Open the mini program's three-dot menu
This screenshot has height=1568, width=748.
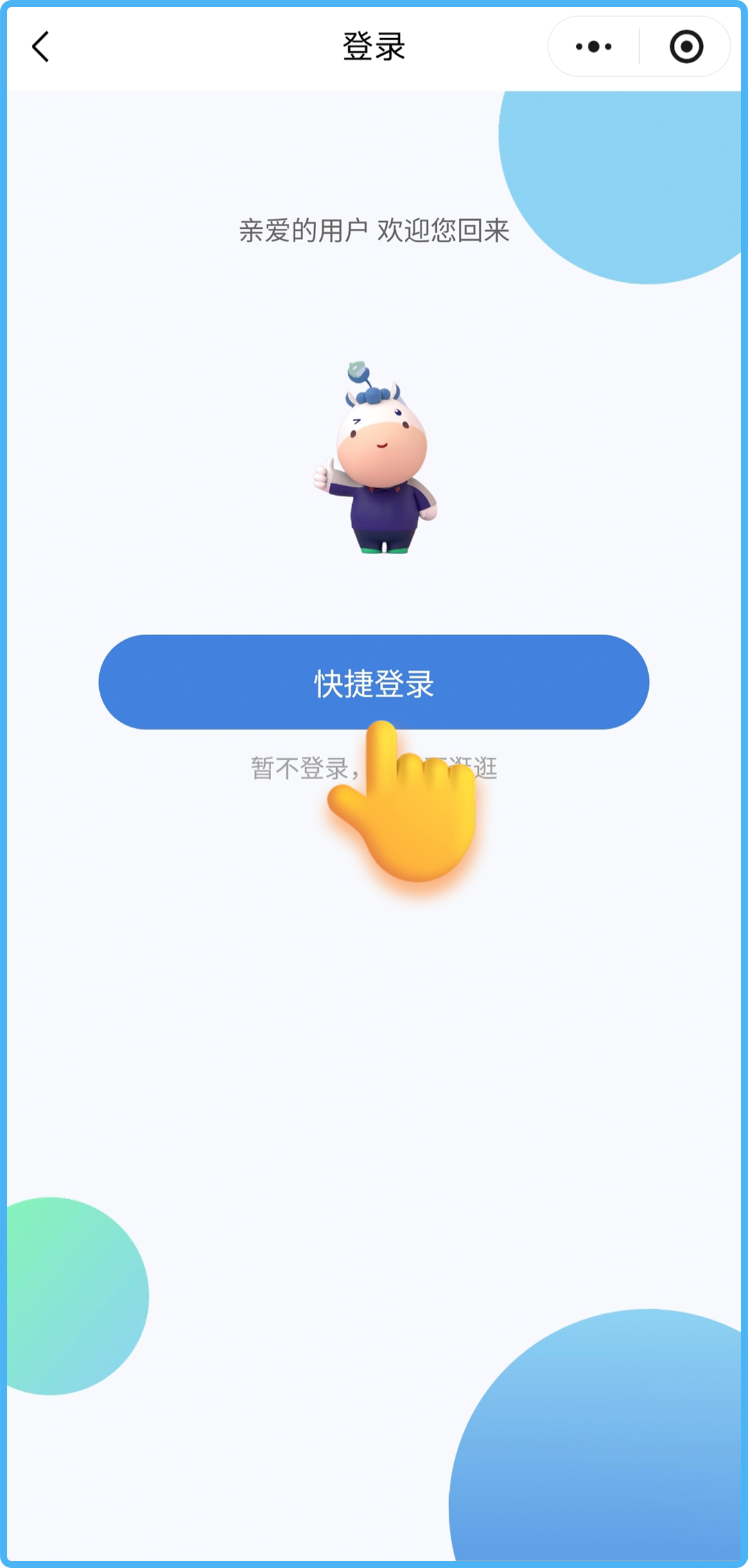pyautogui.click(x=593, y=47)
